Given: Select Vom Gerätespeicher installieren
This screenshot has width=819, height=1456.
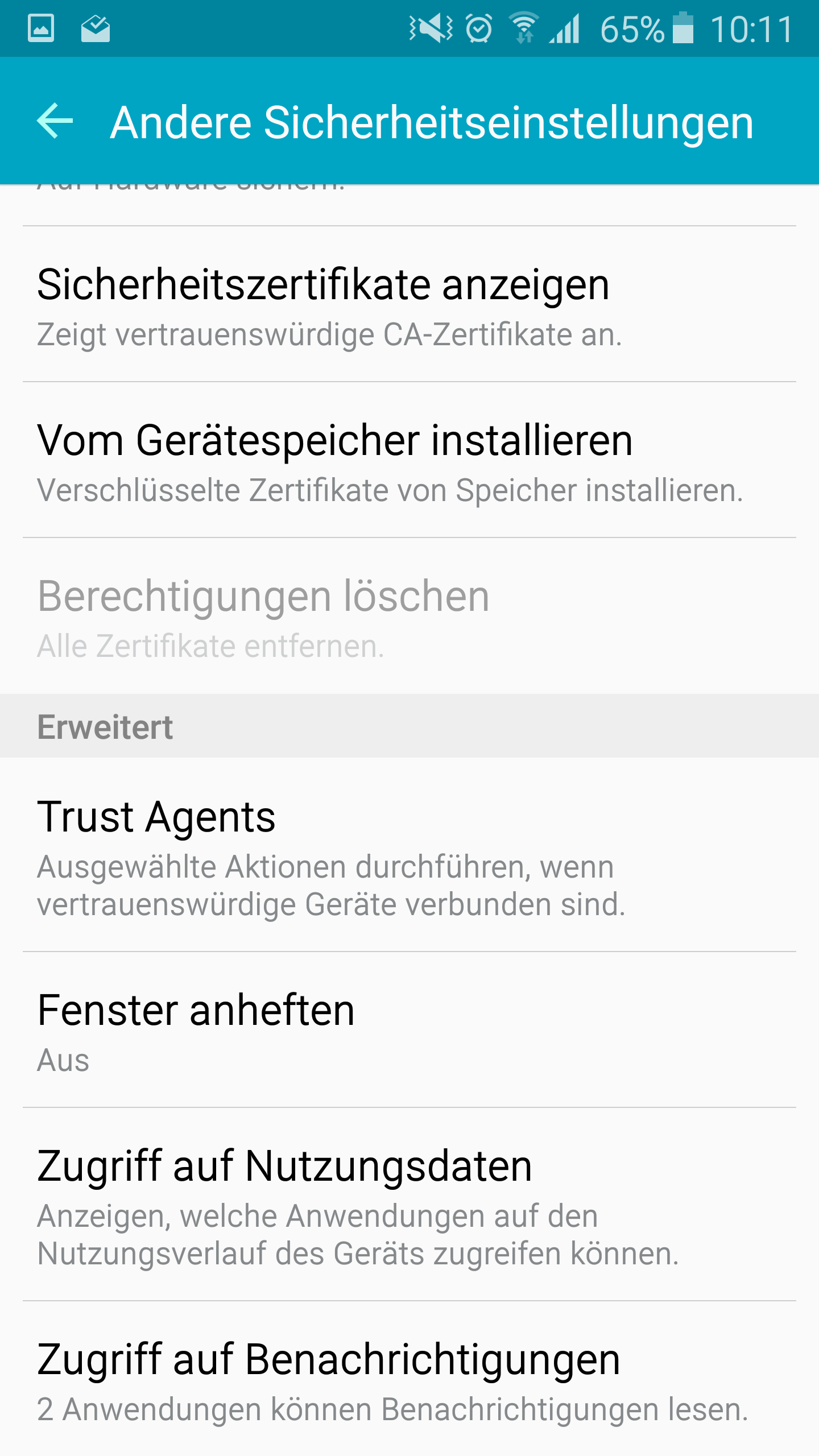Looking at the screenshot, I should 409,460.
